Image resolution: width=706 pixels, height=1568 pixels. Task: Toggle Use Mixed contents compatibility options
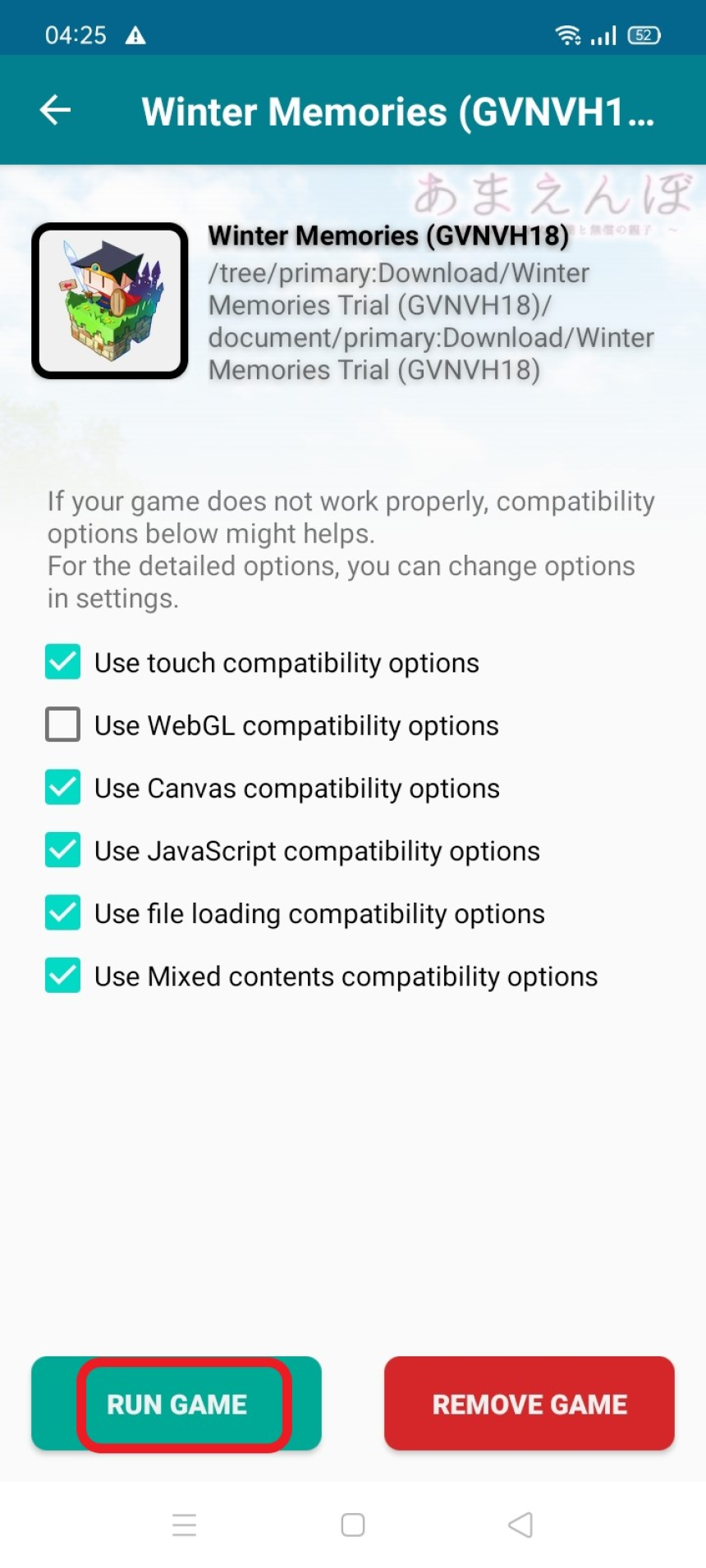[x=62, y=976]
